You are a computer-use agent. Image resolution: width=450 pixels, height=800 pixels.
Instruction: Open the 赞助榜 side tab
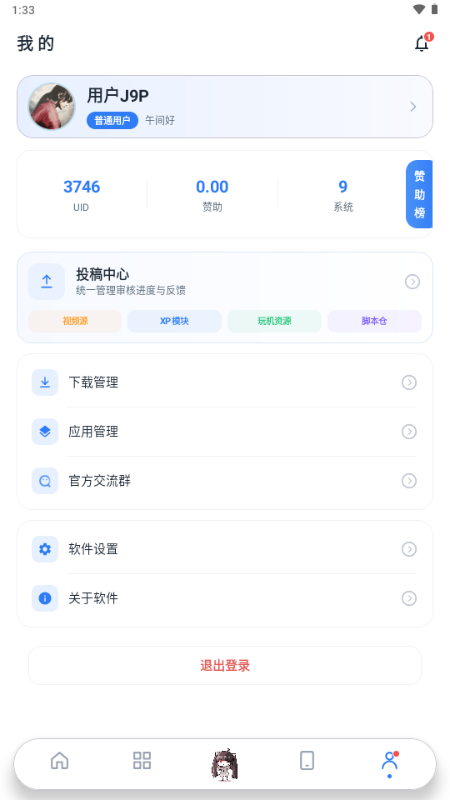[x=419, y=194]
